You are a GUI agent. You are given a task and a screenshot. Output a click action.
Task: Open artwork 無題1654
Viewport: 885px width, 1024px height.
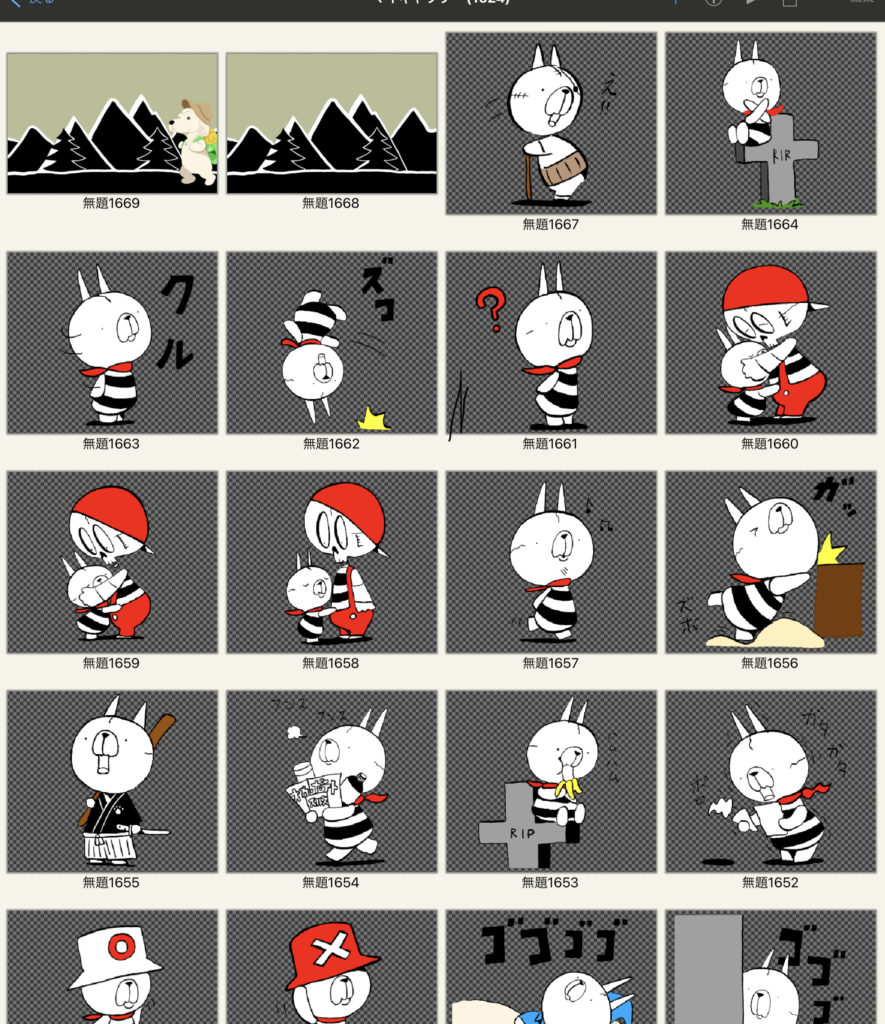(331, 781)
